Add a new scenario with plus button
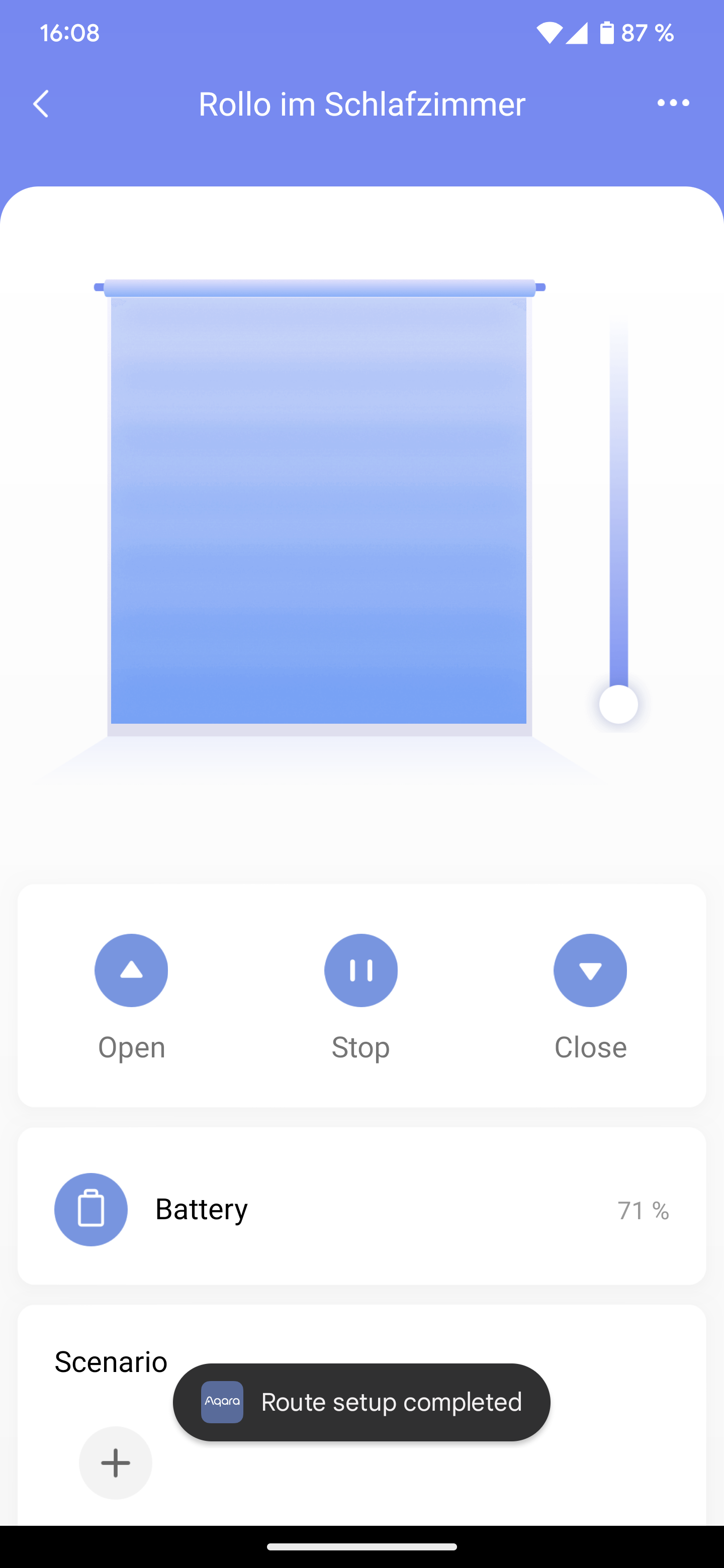 (116, 1462)
